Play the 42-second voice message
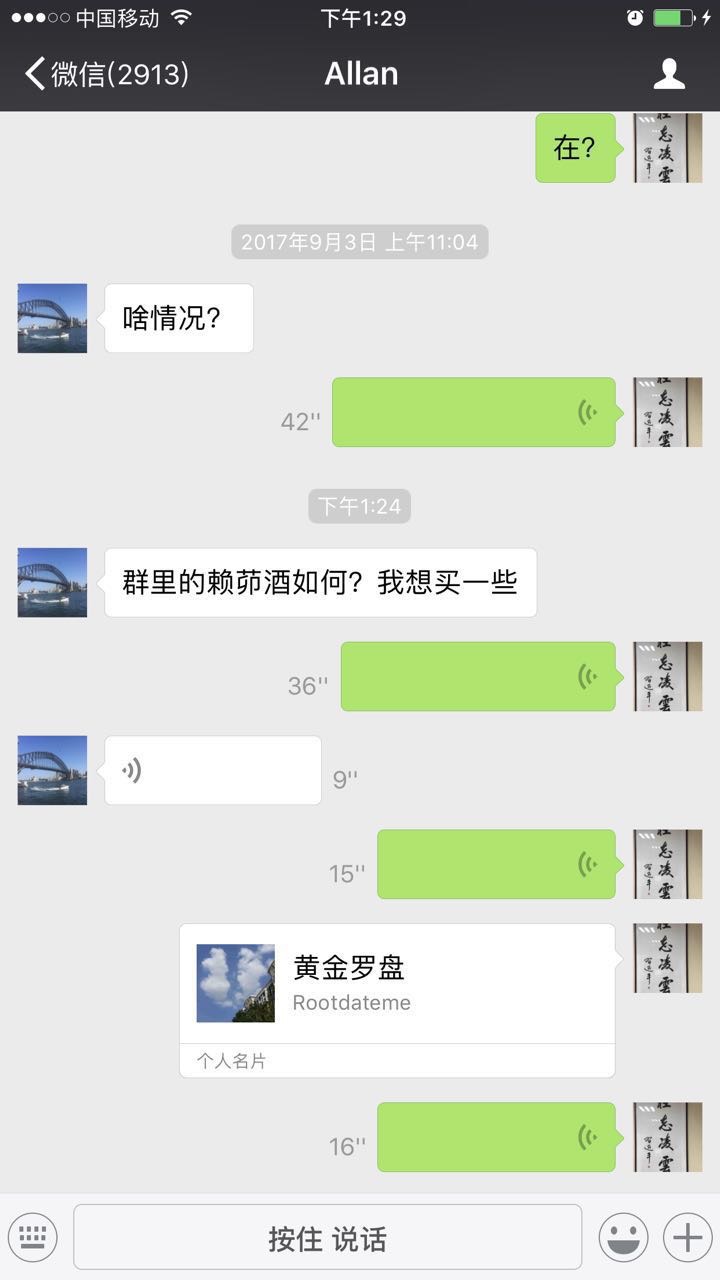This screenshot has width=720, height=1280. click(473, 412)
